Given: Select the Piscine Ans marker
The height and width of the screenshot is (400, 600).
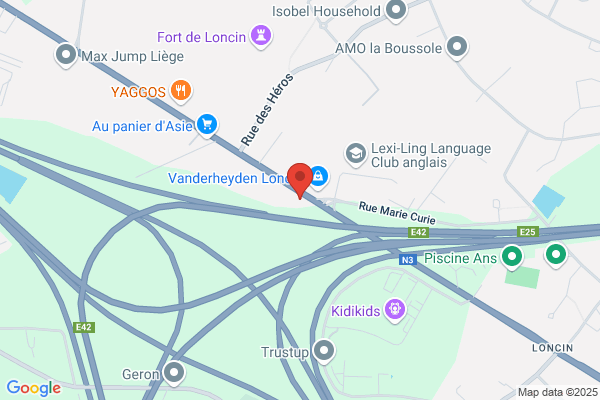Looking at the screenshot, I should [512, 257].
